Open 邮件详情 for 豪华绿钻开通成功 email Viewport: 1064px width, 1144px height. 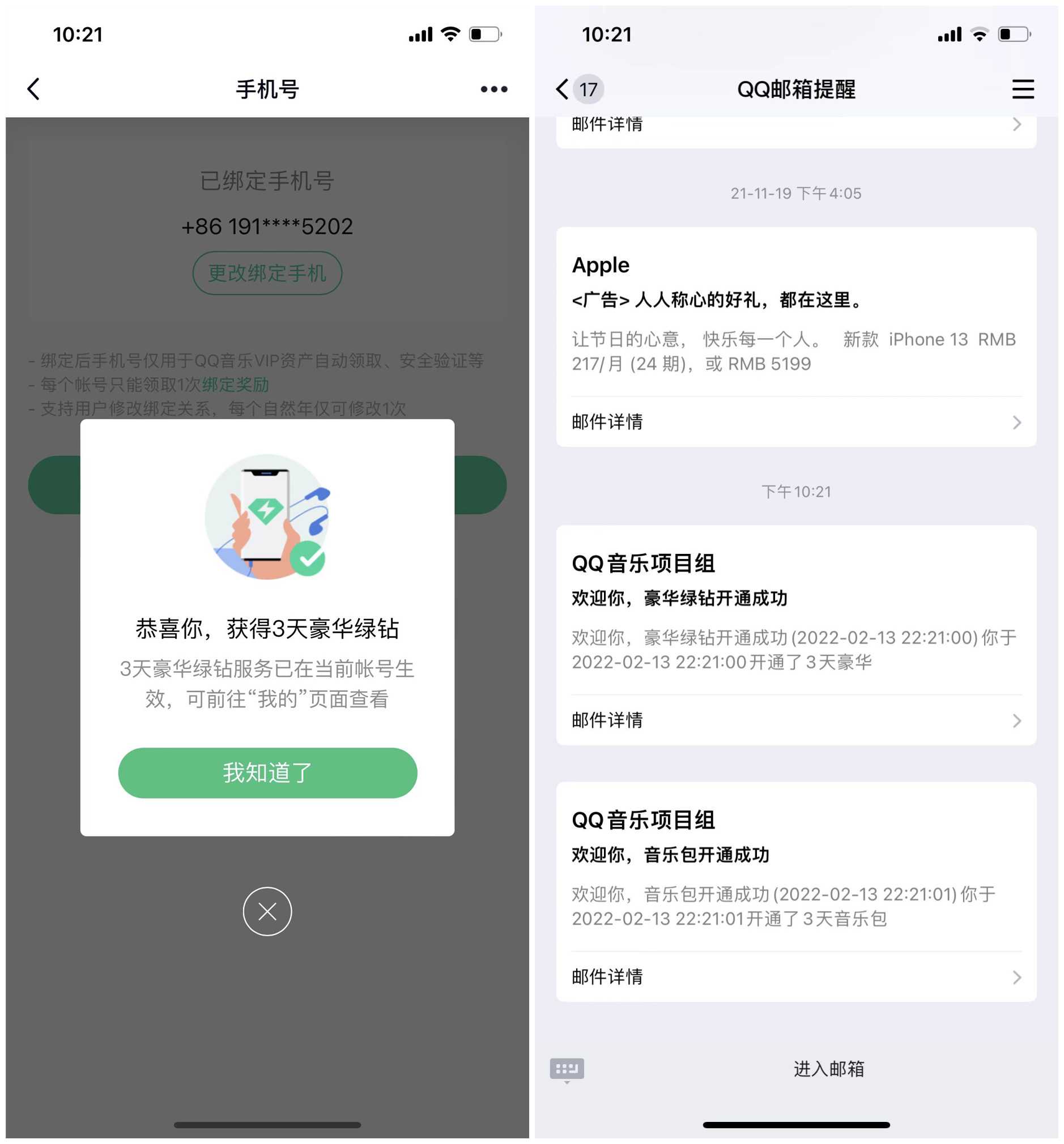795,720
